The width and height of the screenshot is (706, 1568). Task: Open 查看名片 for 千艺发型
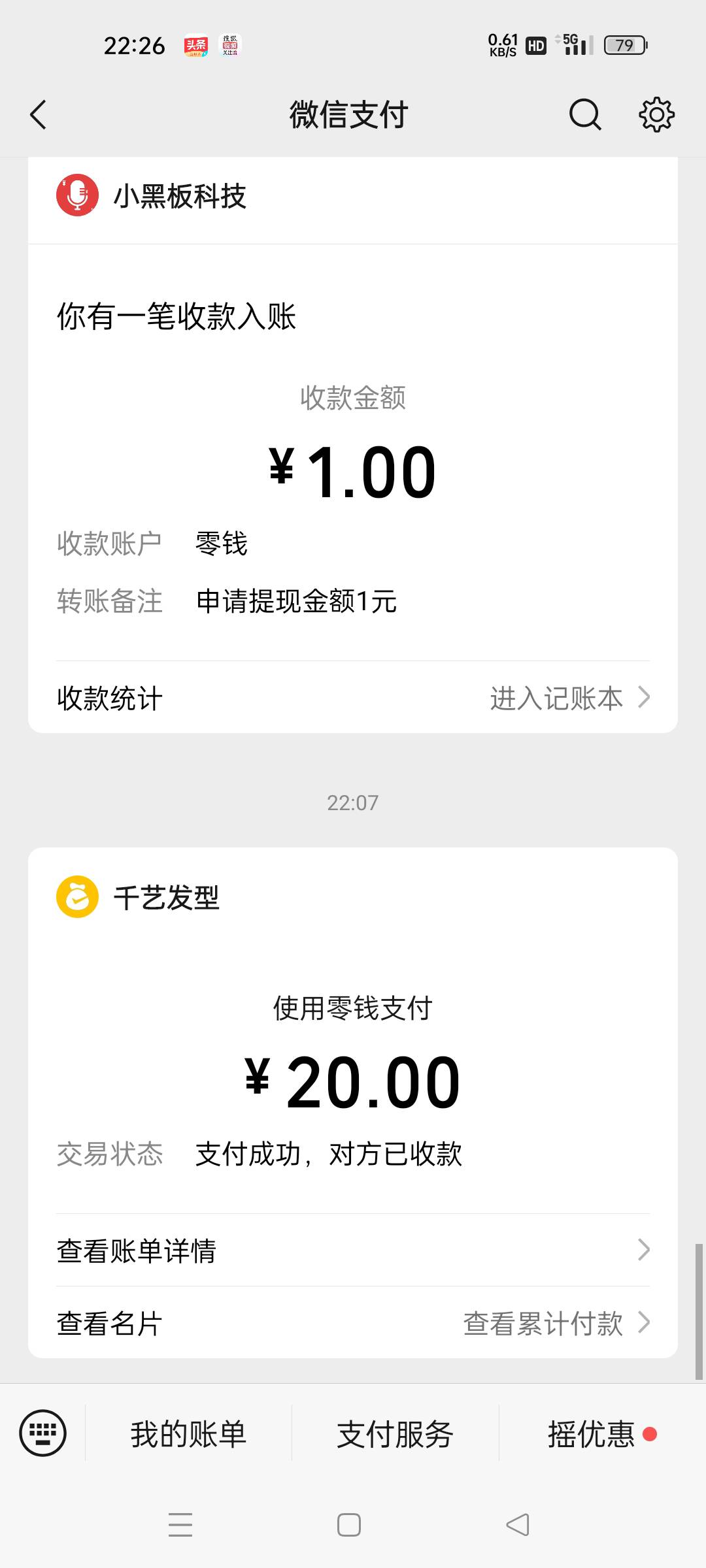coord(110,1324)
